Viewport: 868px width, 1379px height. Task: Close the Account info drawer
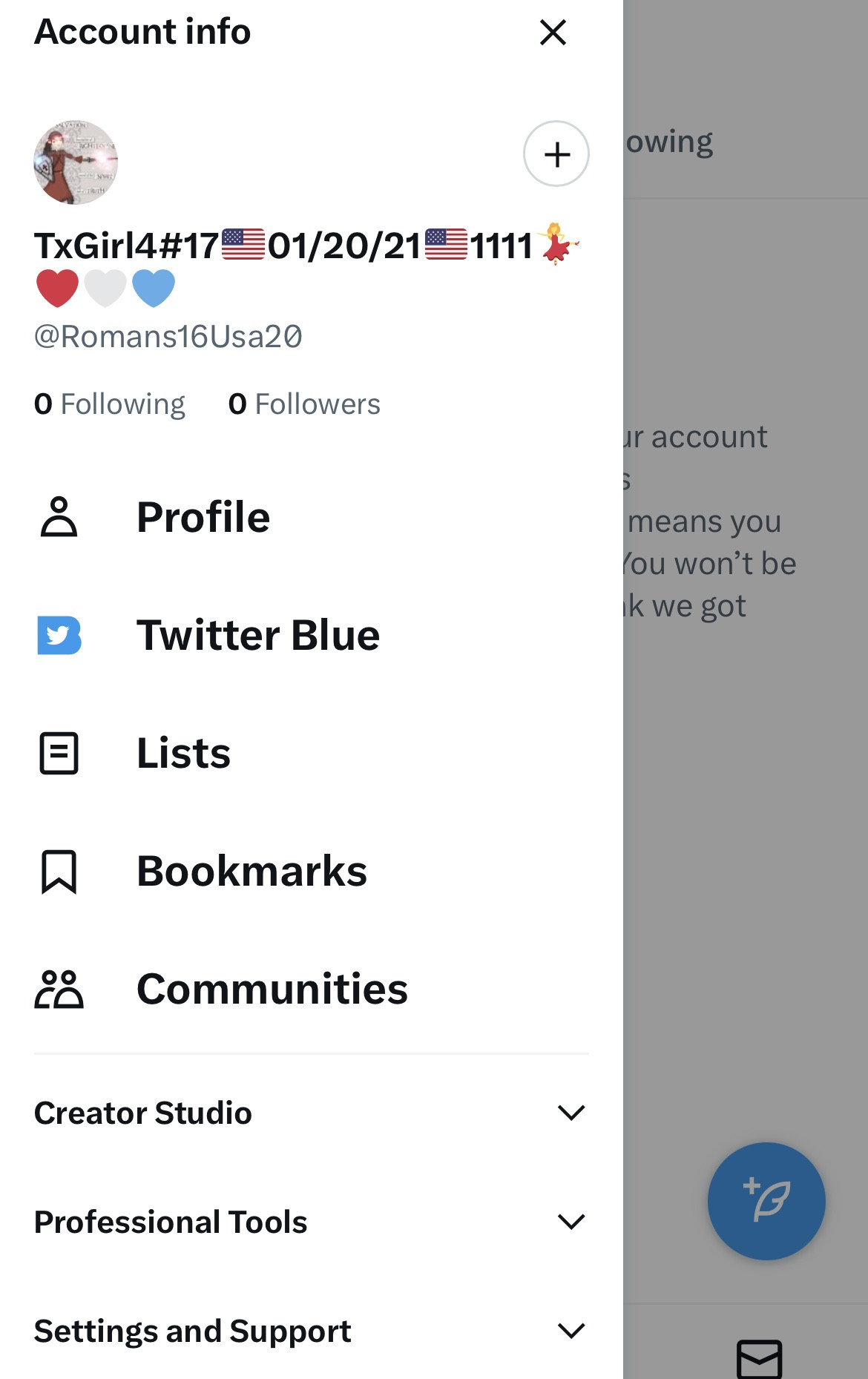coord(553,33)
